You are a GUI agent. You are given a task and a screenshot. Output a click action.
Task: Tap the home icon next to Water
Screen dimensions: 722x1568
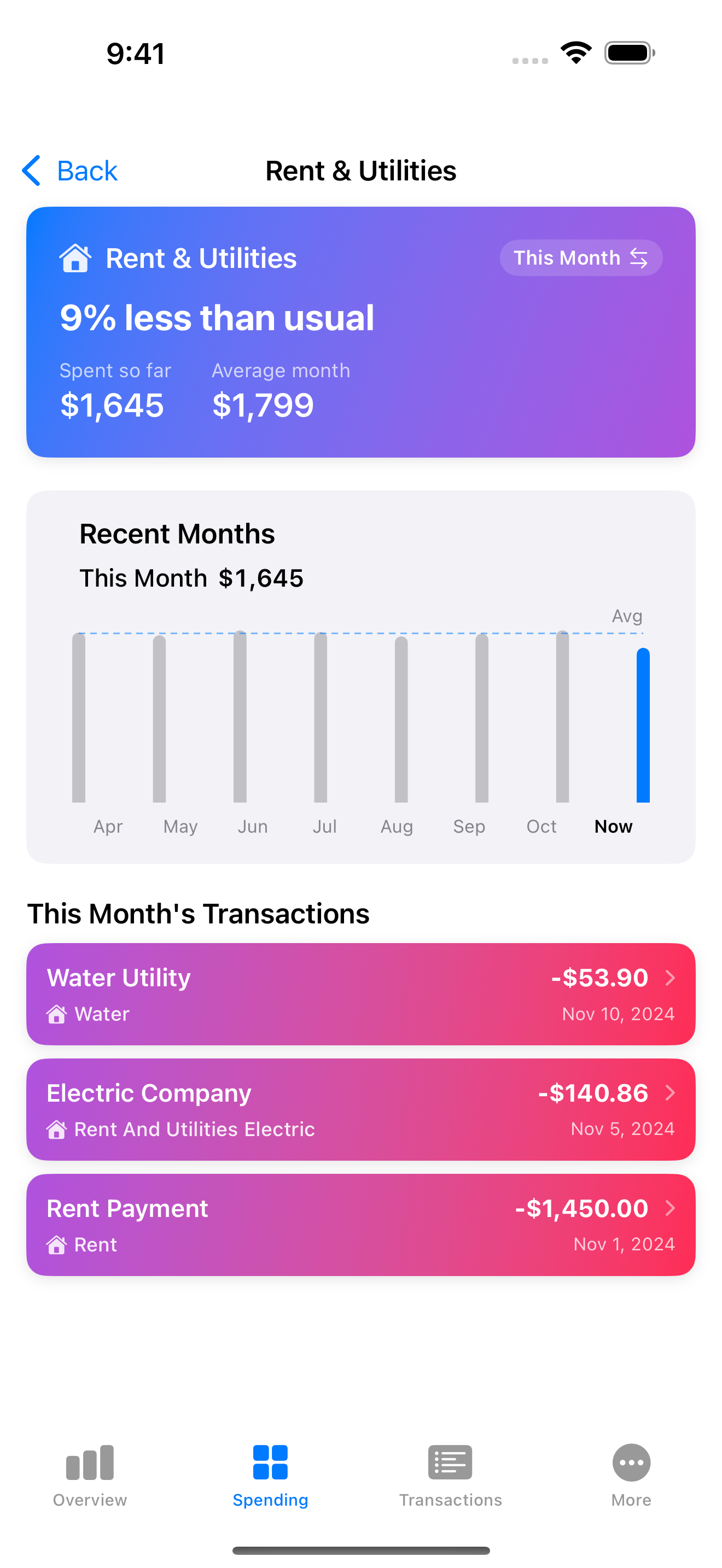(x=57, y=1014)
